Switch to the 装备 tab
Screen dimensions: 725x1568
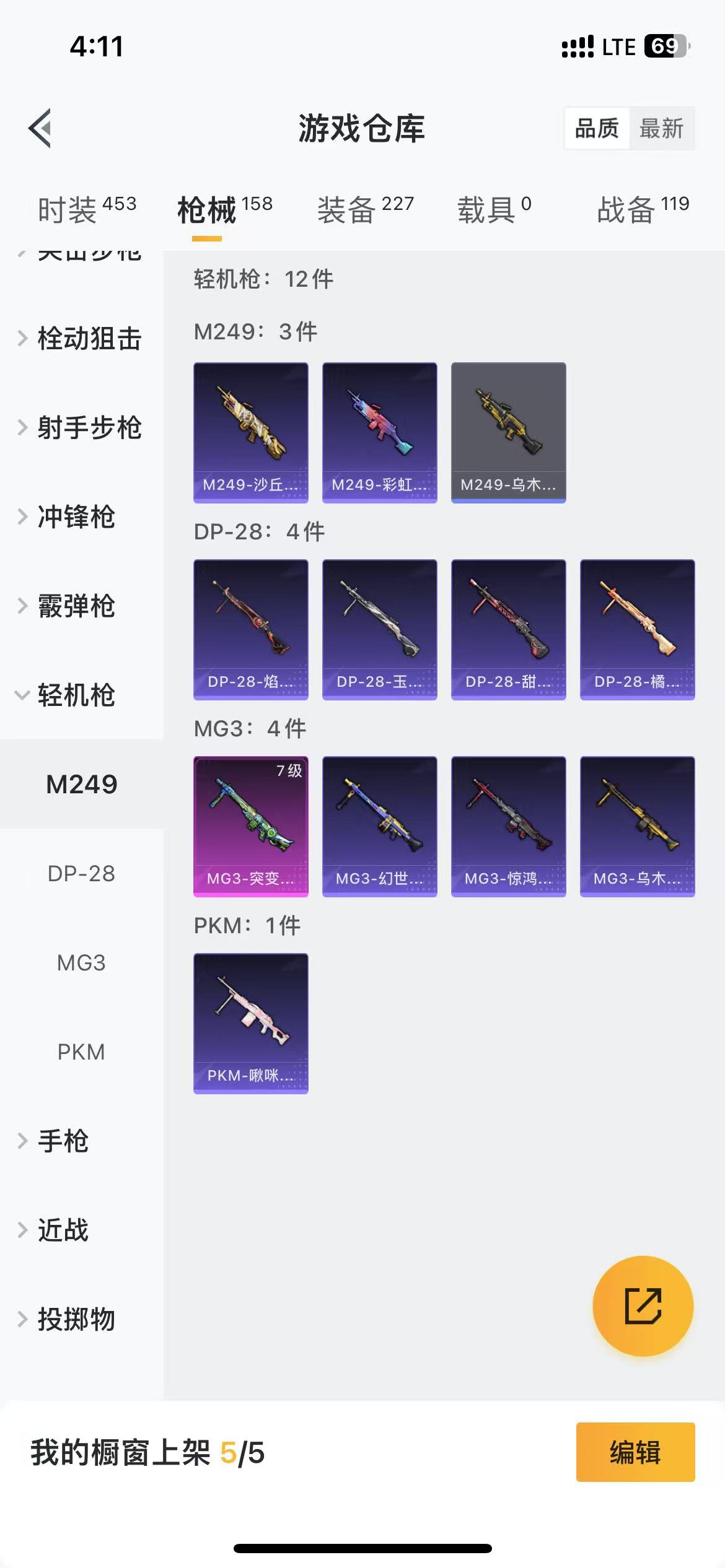(x=365, y=210)
